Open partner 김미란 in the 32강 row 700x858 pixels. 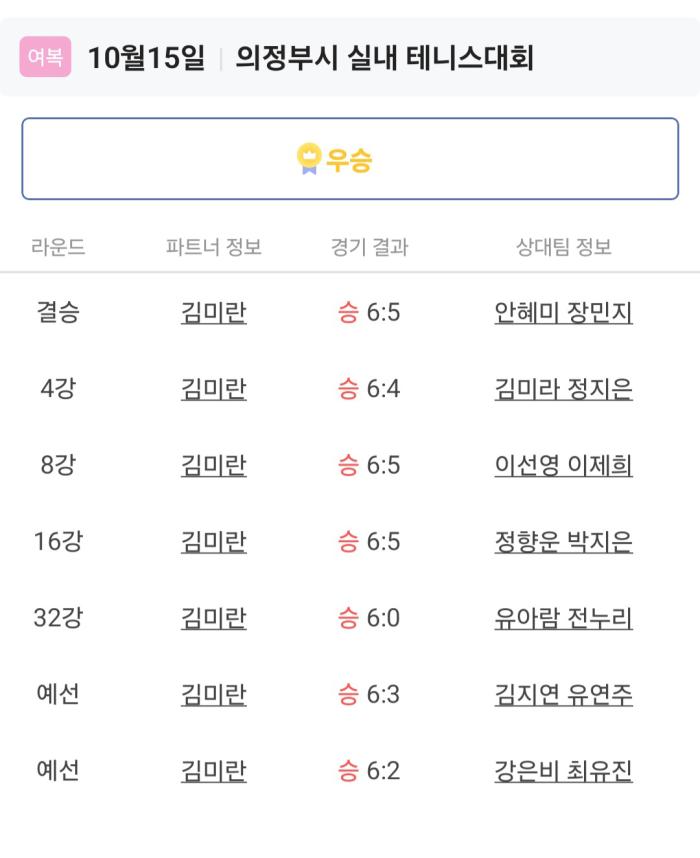pyautogui.click(x=214, y=618)
